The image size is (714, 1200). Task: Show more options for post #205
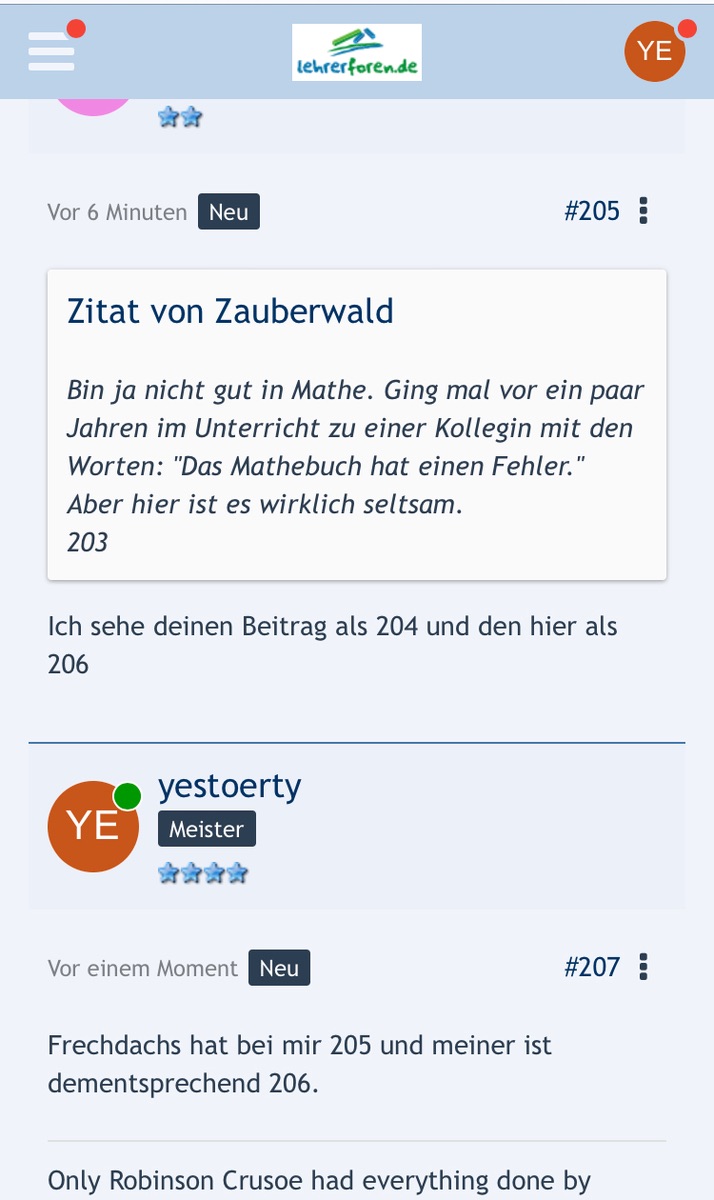click(643, 211)
